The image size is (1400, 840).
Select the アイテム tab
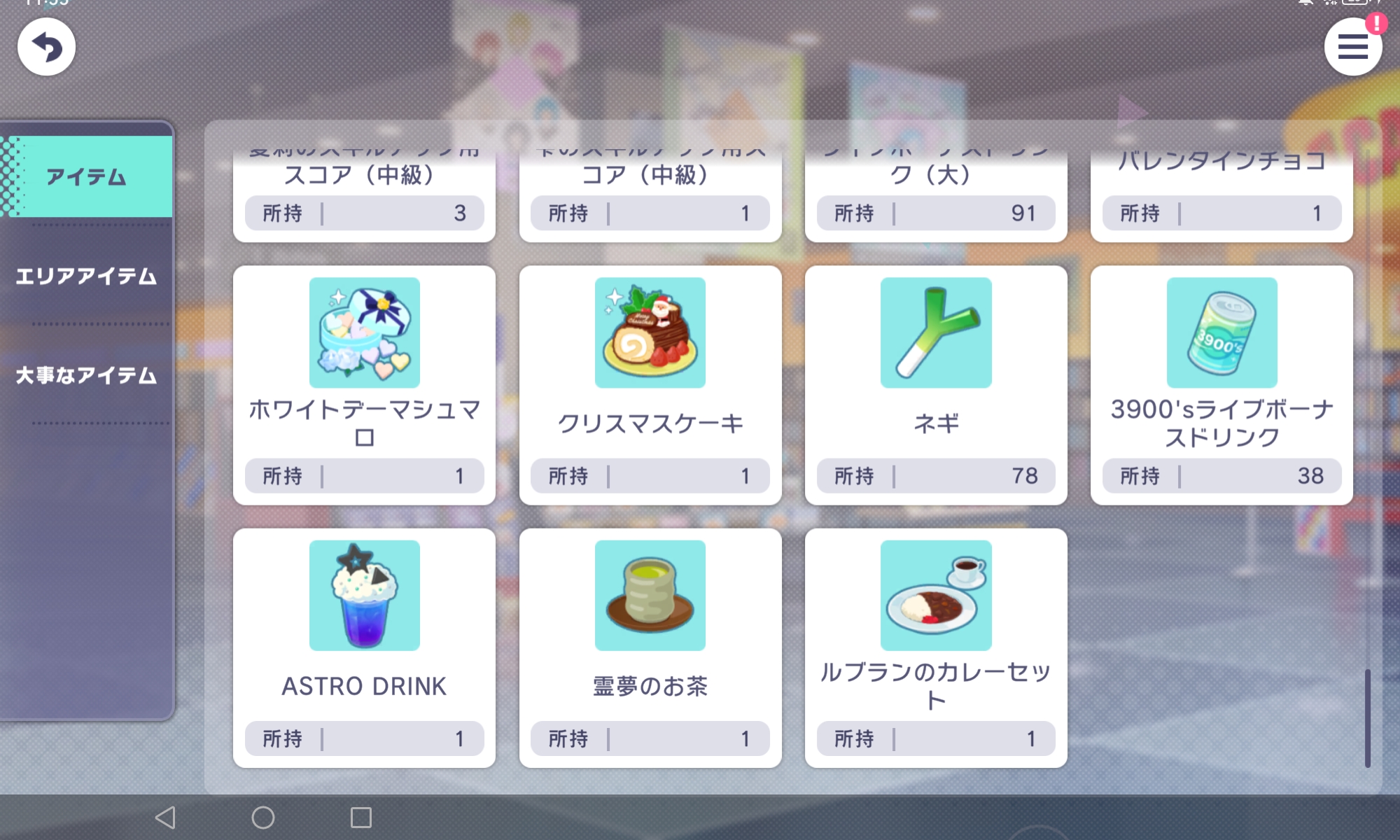[x=86, y=177]
